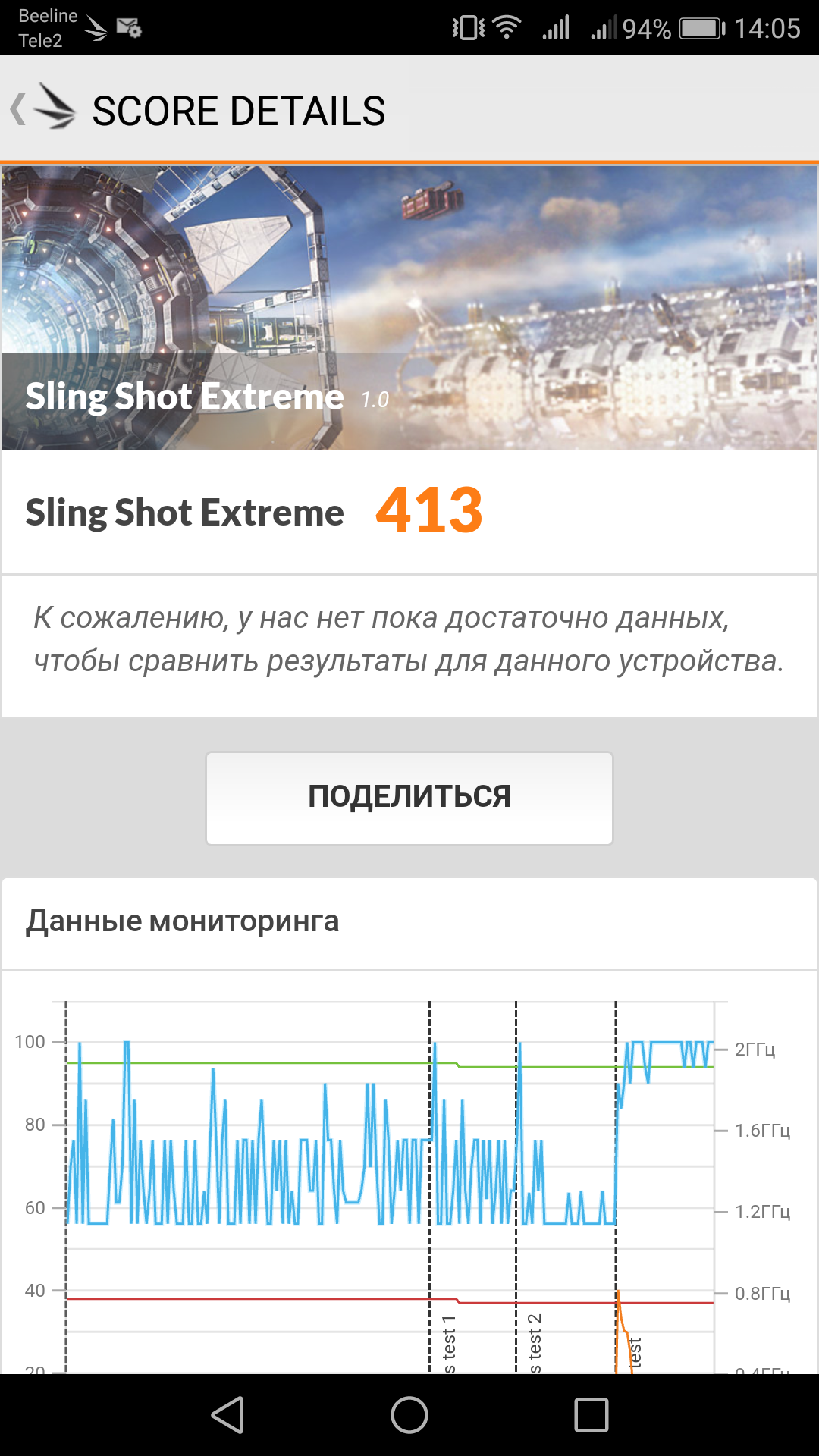Go back from Score Details
The width and height of the screenshot is (819, 1456).
[42, 109]
